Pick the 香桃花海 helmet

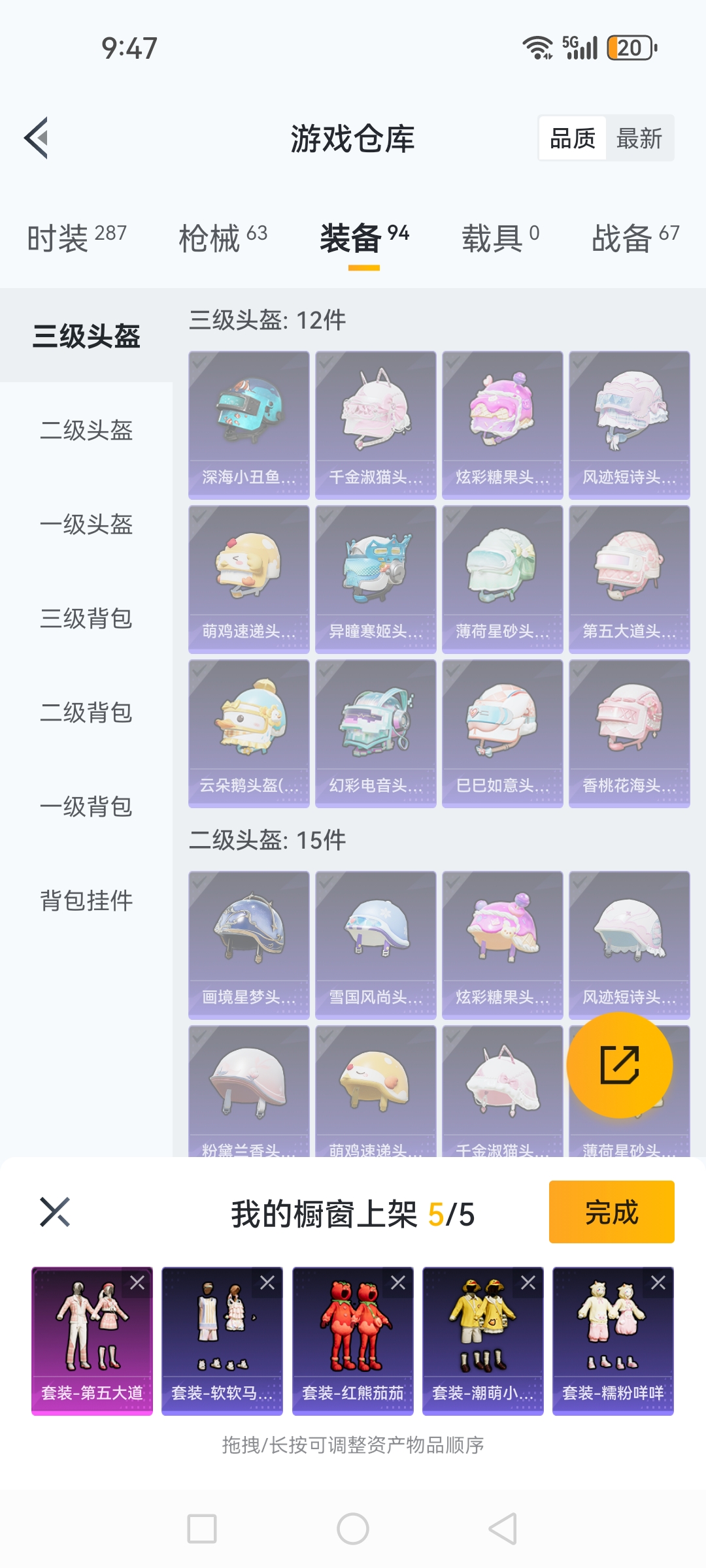[x=630, y=733]
